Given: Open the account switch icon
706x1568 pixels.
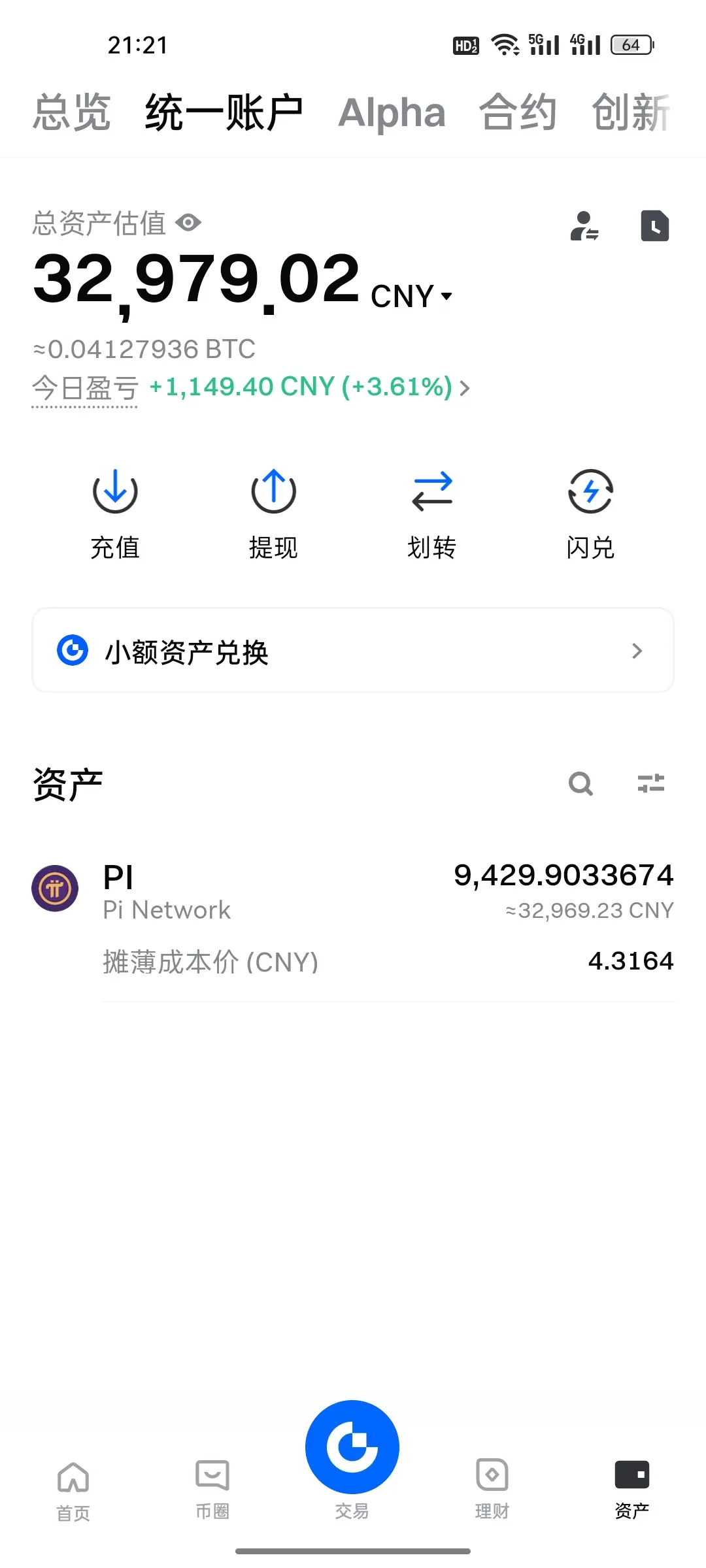Looking at the screenshot, I should pos(584,226).
